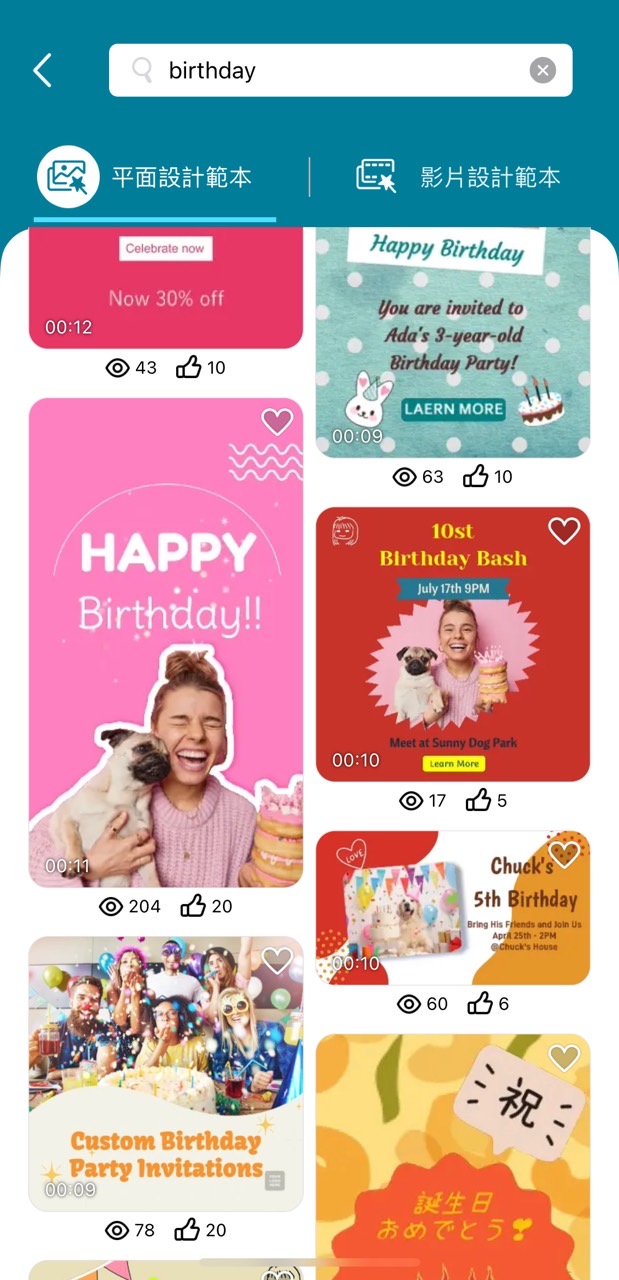Image resolution: width=619 pixels, height=1280 pixels.
Task: Switch to 影片設計範本 tab
Action: click(460, 178)
